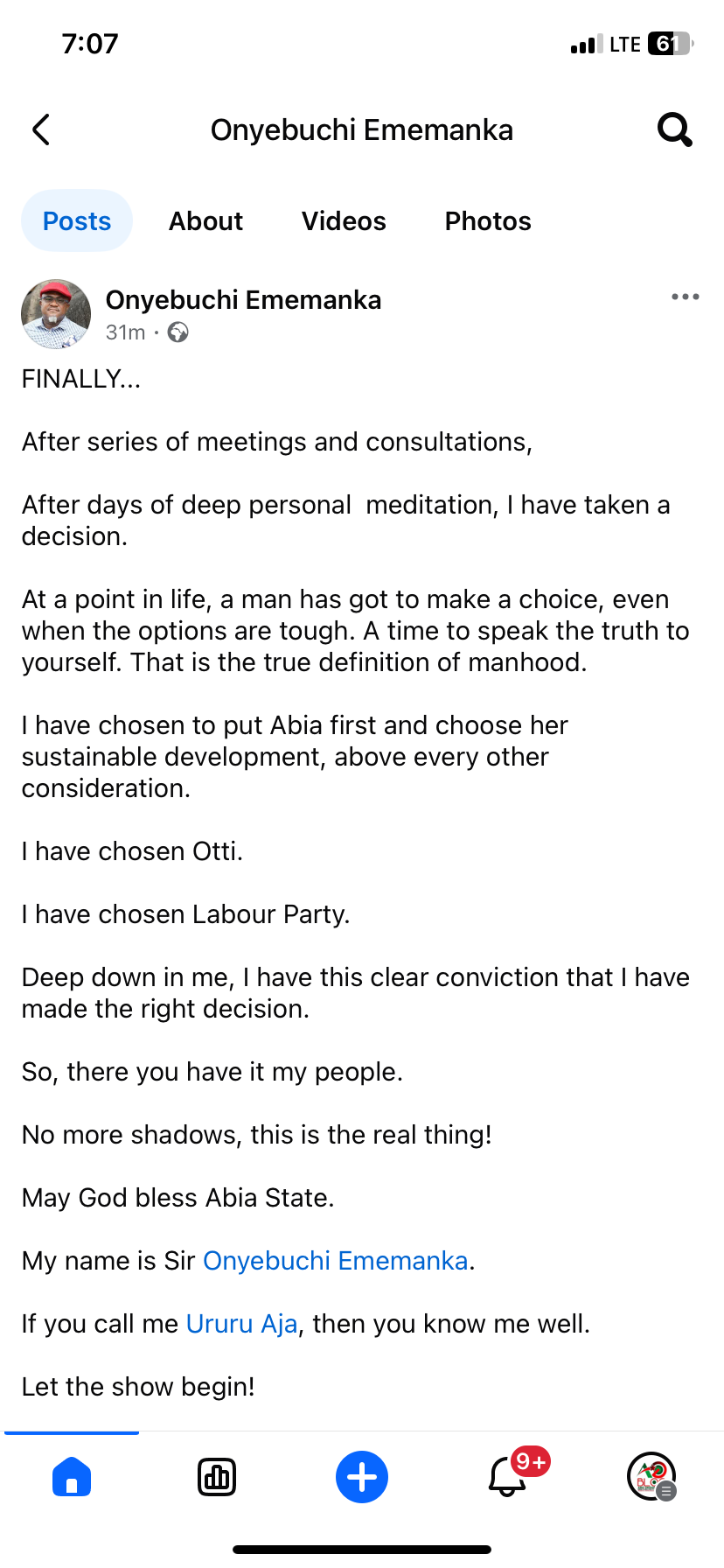
Task: Tap the Posts tab
Action: pos(77,220)
